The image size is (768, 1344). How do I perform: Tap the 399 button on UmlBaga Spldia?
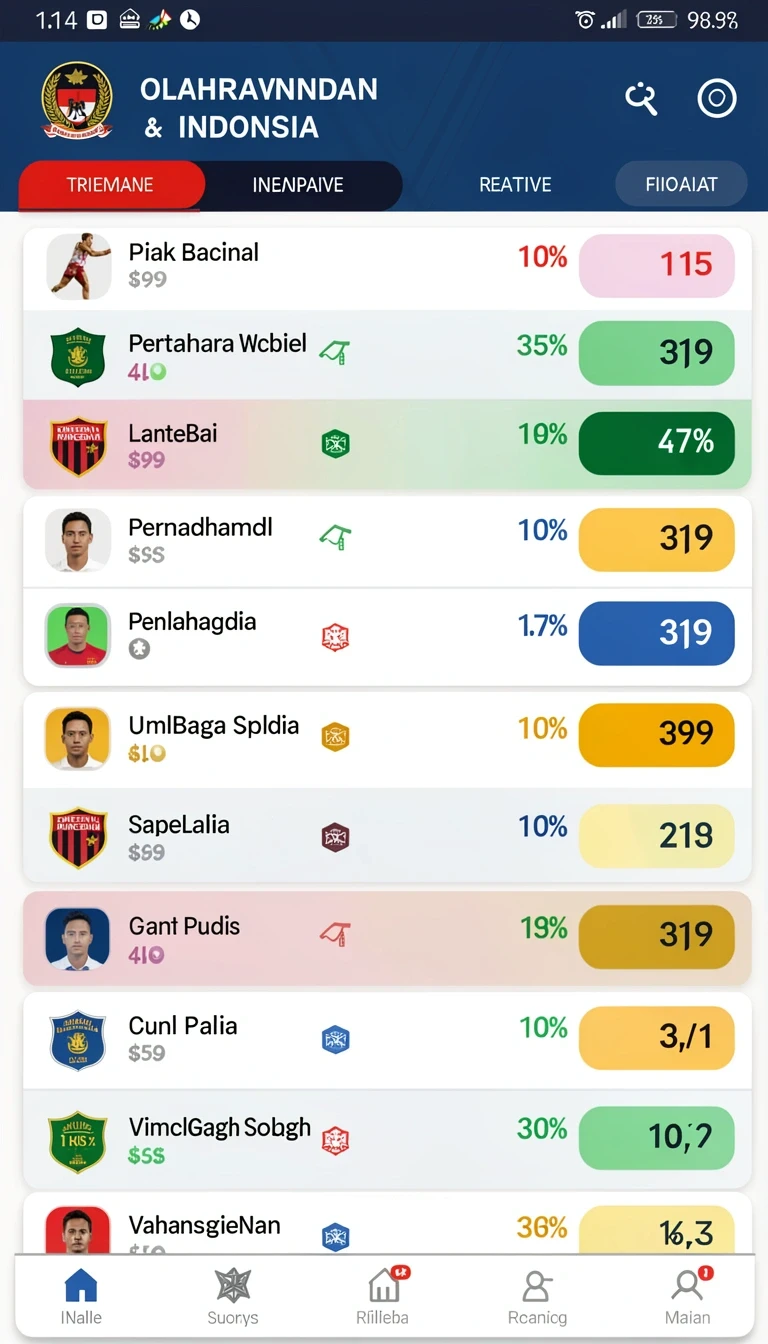coord(657,734)
